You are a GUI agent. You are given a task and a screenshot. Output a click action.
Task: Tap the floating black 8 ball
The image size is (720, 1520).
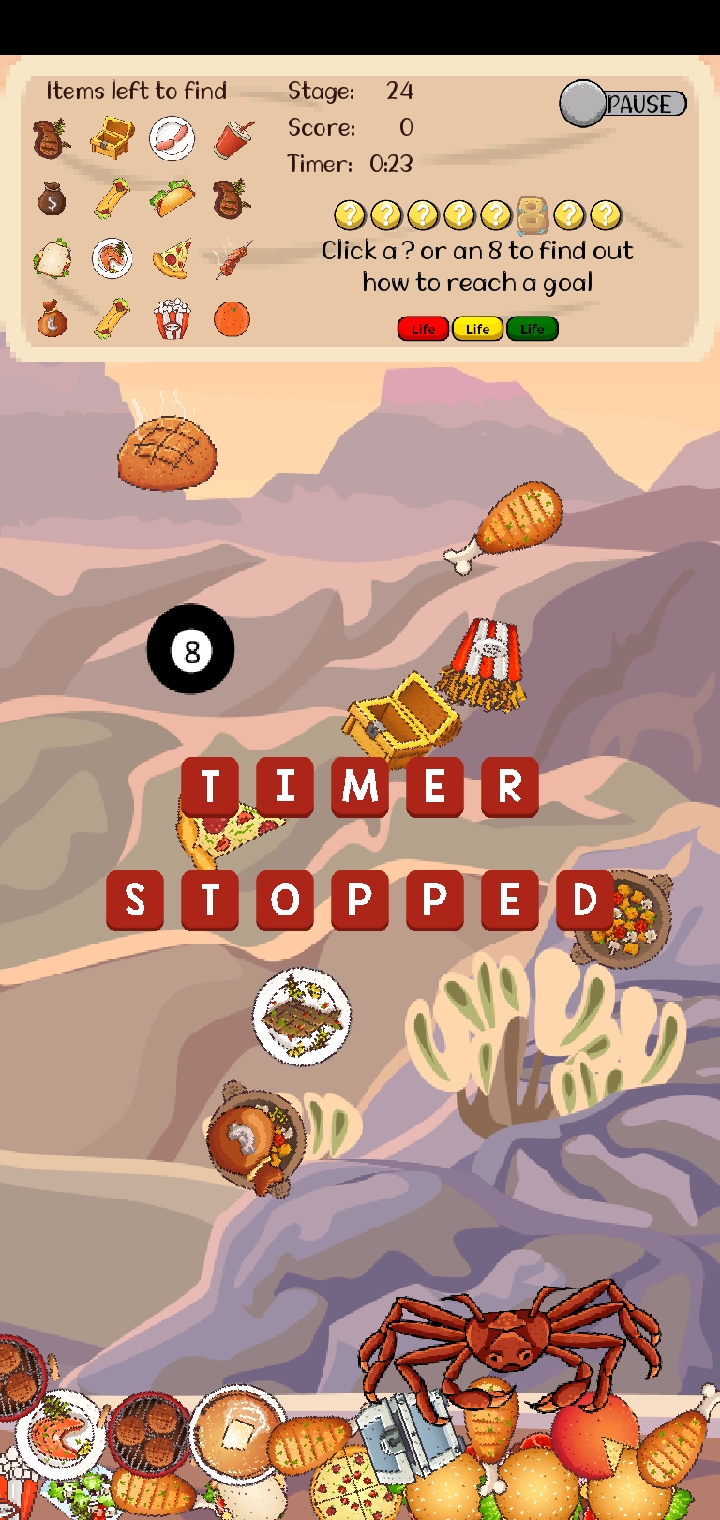point(191,651)
